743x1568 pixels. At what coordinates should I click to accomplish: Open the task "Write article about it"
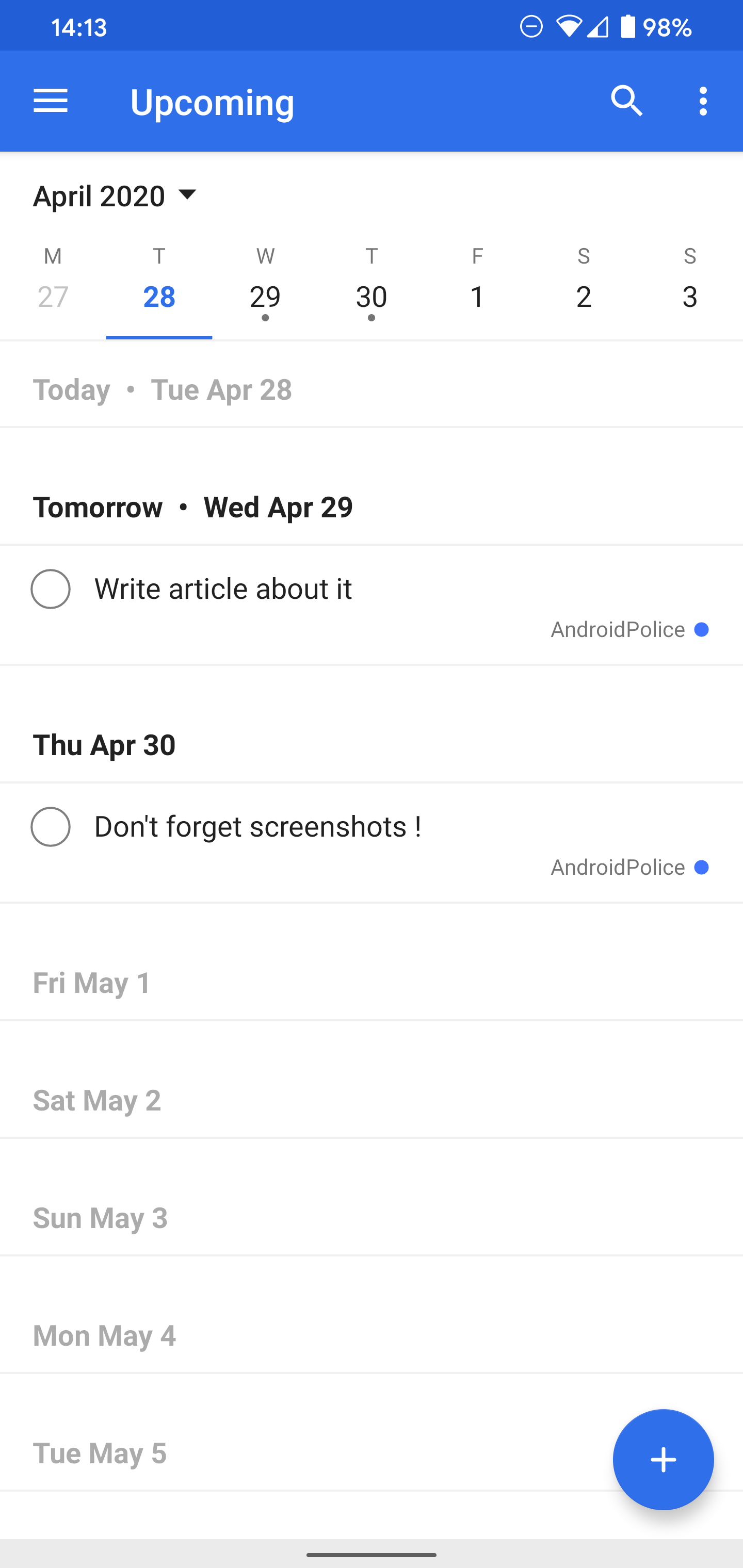[x=223, y=588]
